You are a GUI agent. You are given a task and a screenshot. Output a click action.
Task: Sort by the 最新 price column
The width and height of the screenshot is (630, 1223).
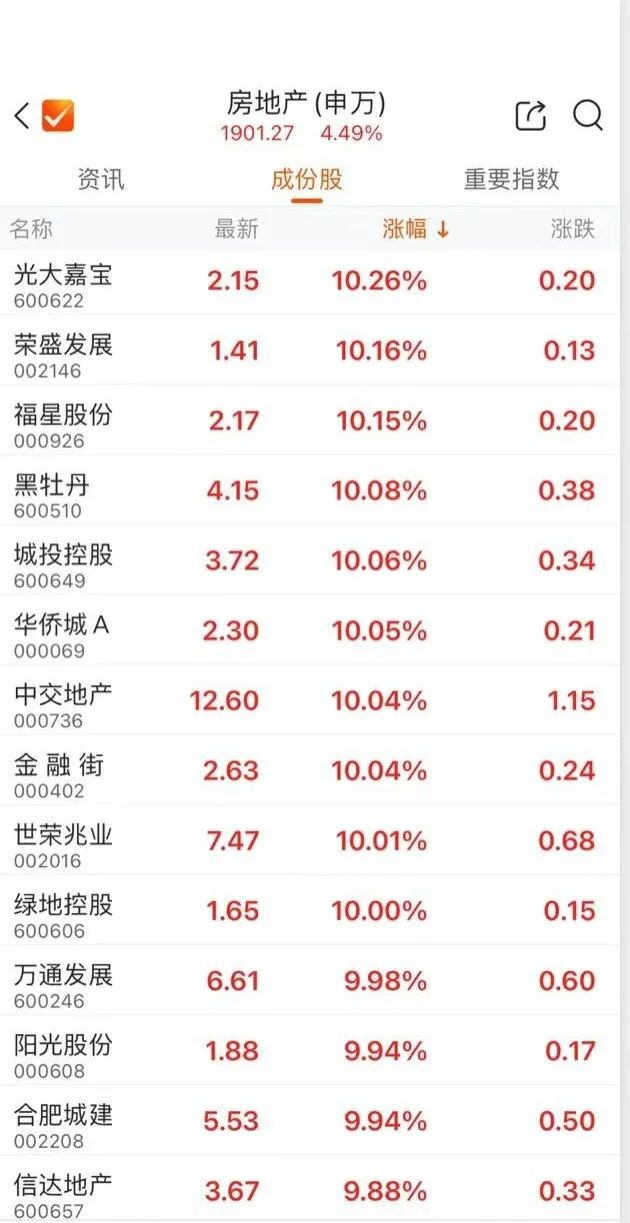click(x=237, y=229)
